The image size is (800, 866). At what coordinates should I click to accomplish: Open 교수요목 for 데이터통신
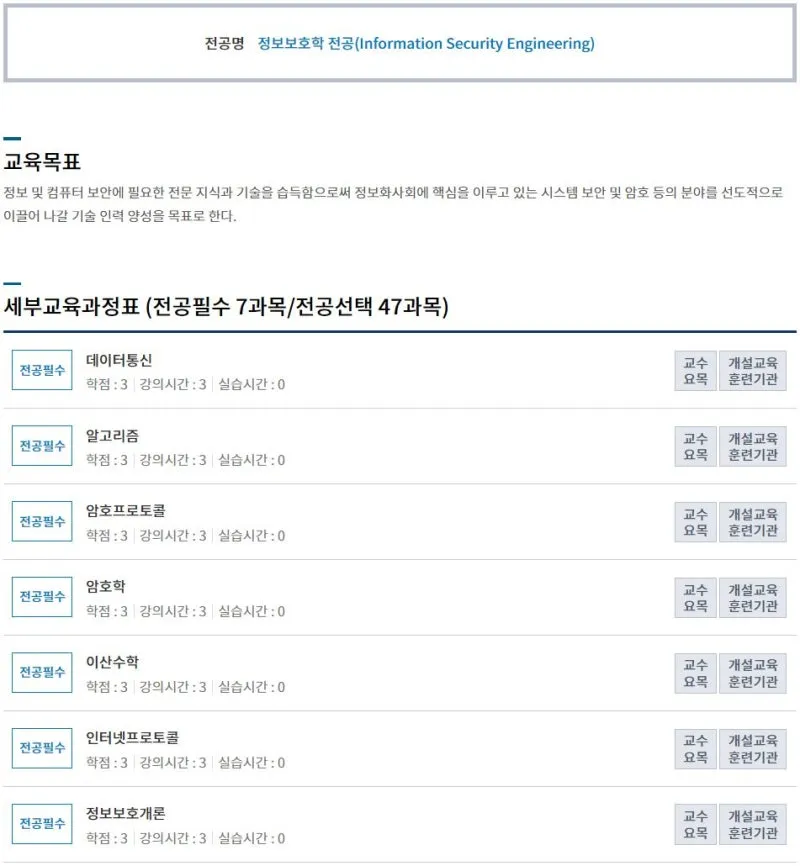[695, 371]
